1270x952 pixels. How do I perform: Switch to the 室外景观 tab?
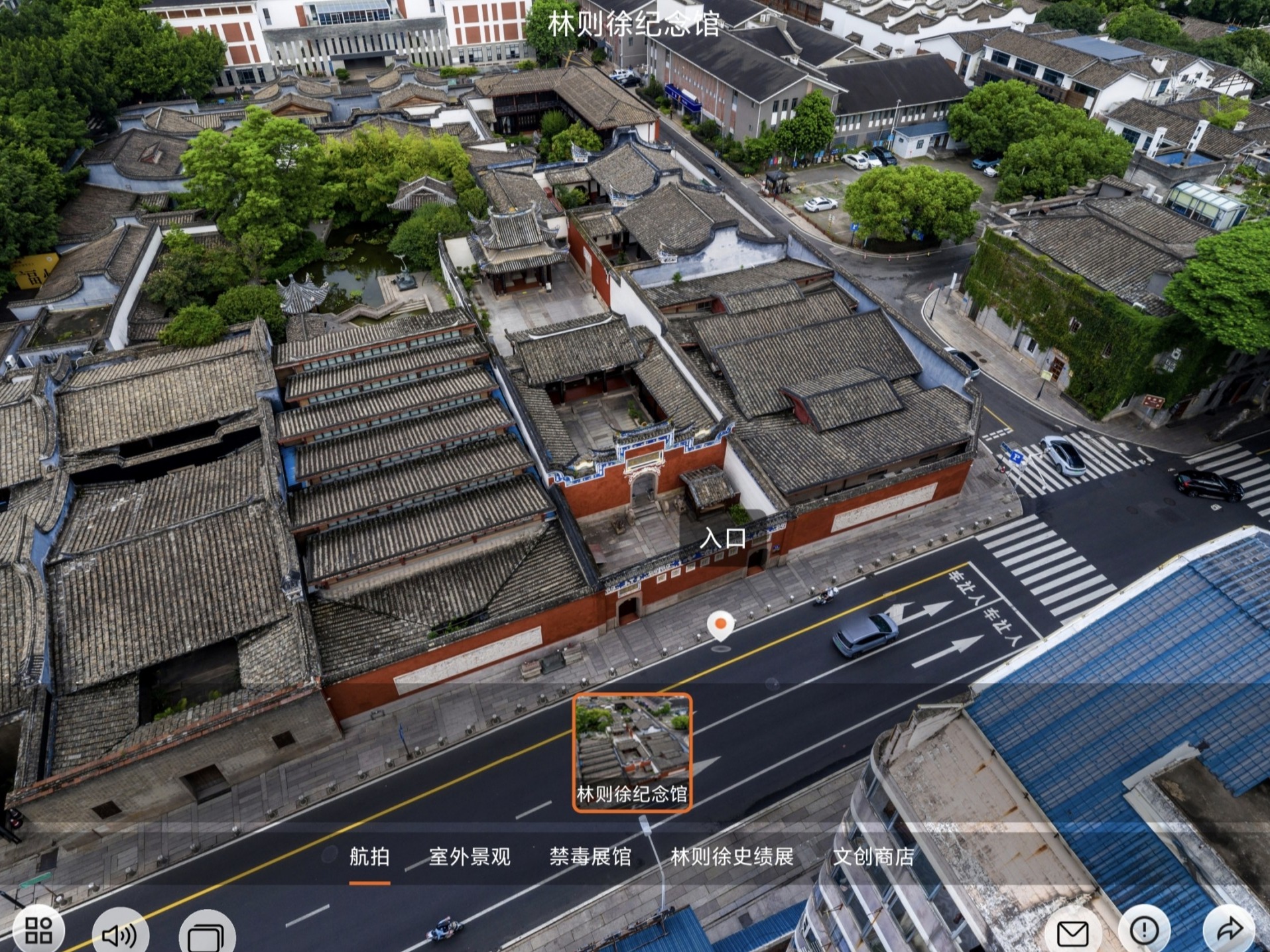(x=470, y=857)
